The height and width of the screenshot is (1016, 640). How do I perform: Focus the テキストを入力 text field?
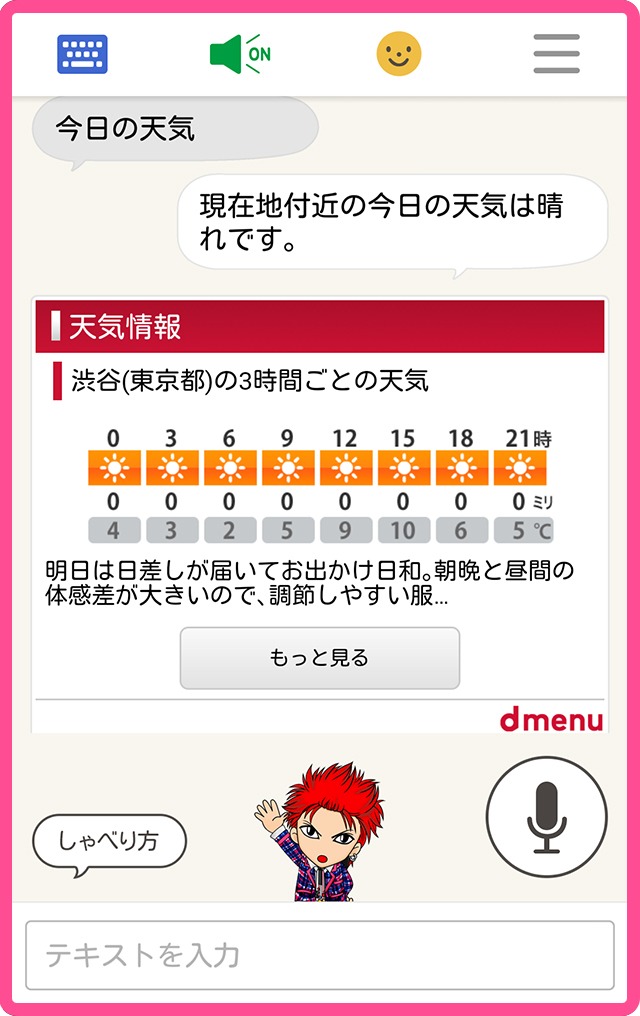pyautogui.click(x=319, y=955)
